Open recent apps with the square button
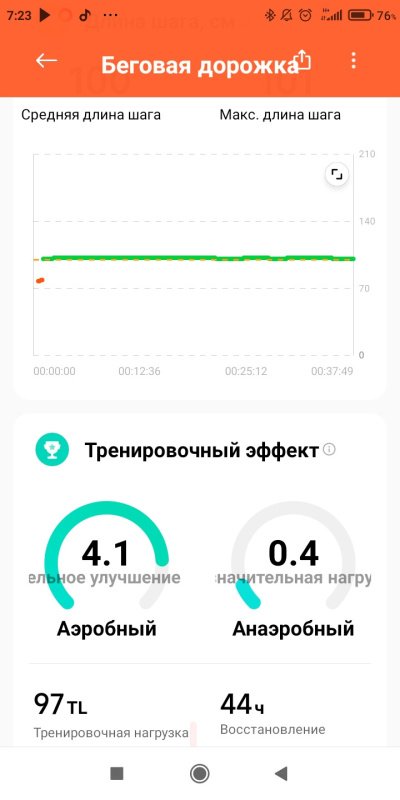The width and height of the screenshot is (400, 800). [x=117, y=774]
